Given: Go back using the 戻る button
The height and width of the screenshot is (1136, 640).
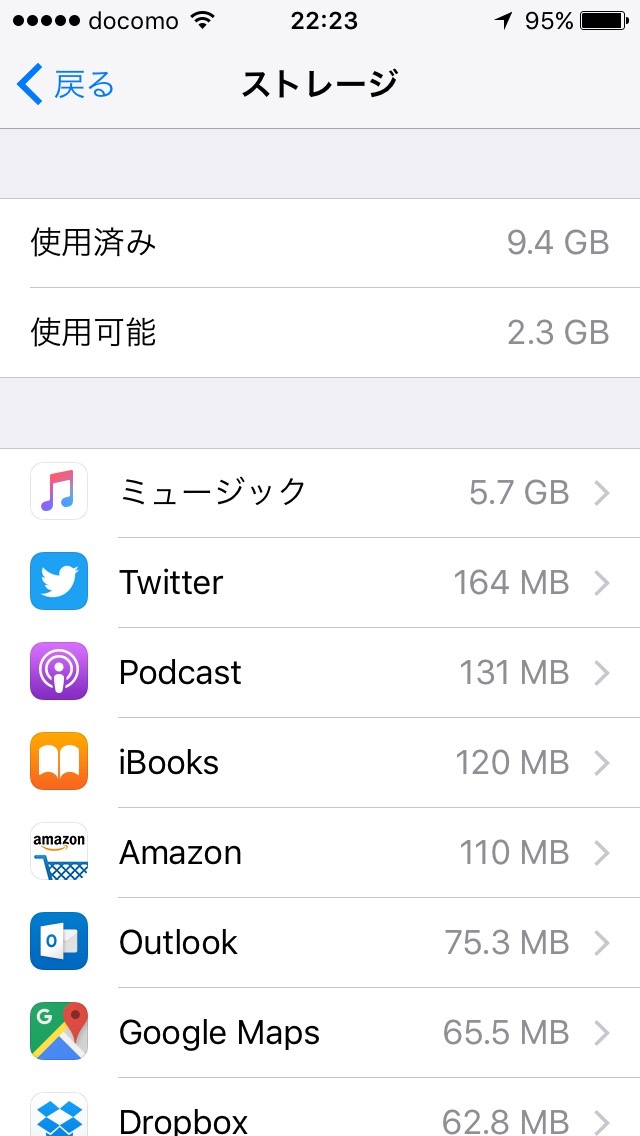Looking at the screenshot, I should 65,85.
